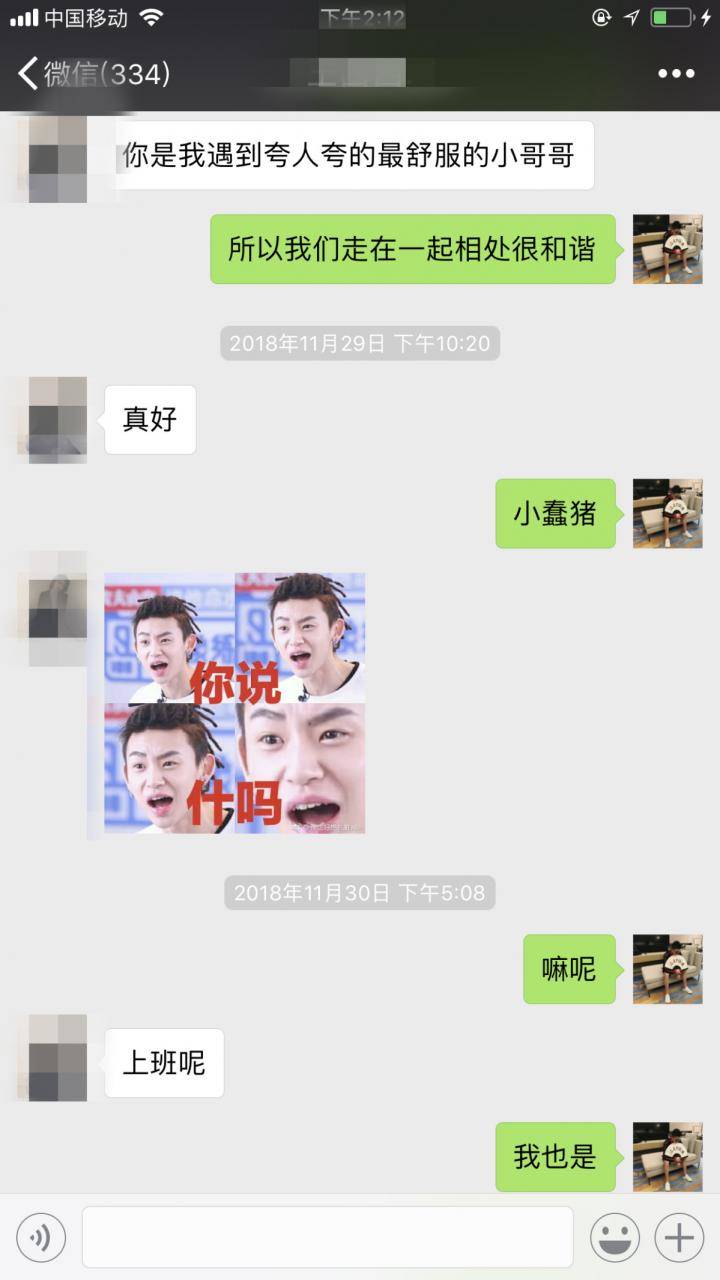
Task: Select the '我也是' green bubble
Action: coord(555,1156)
